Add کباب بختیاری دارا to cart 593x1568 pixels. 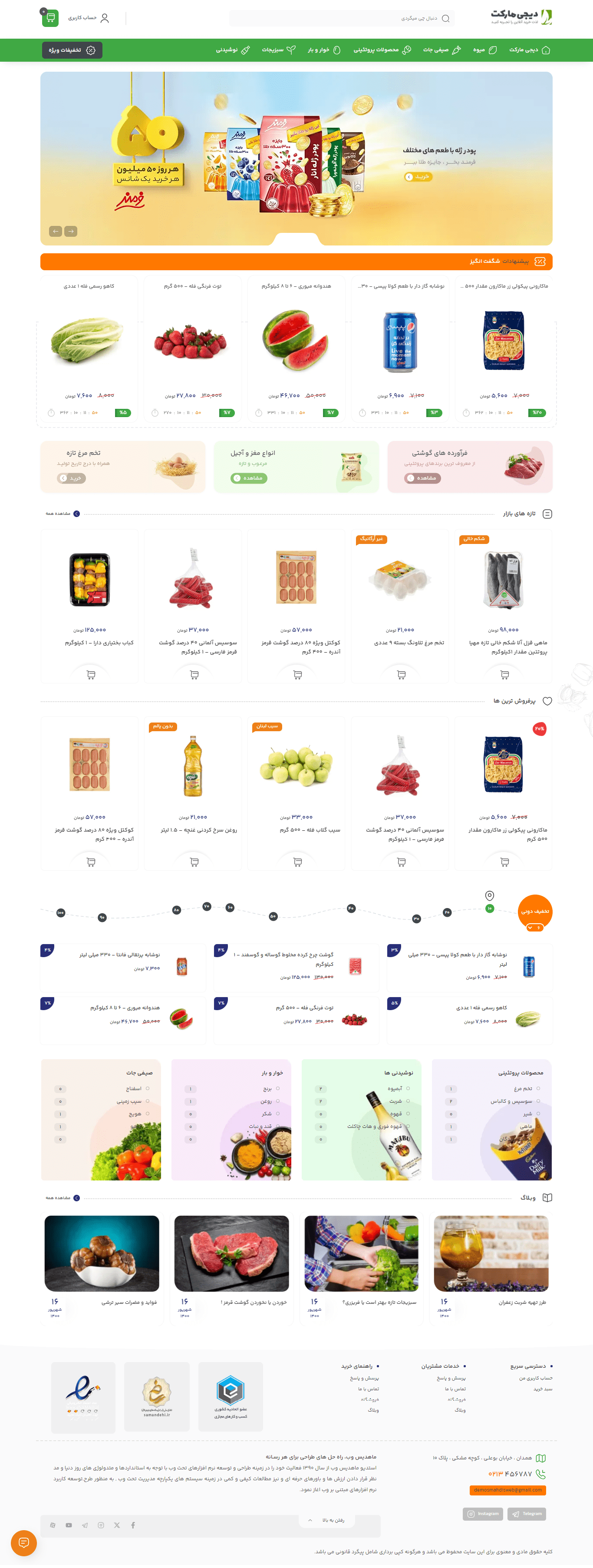[x=91, y=674]
